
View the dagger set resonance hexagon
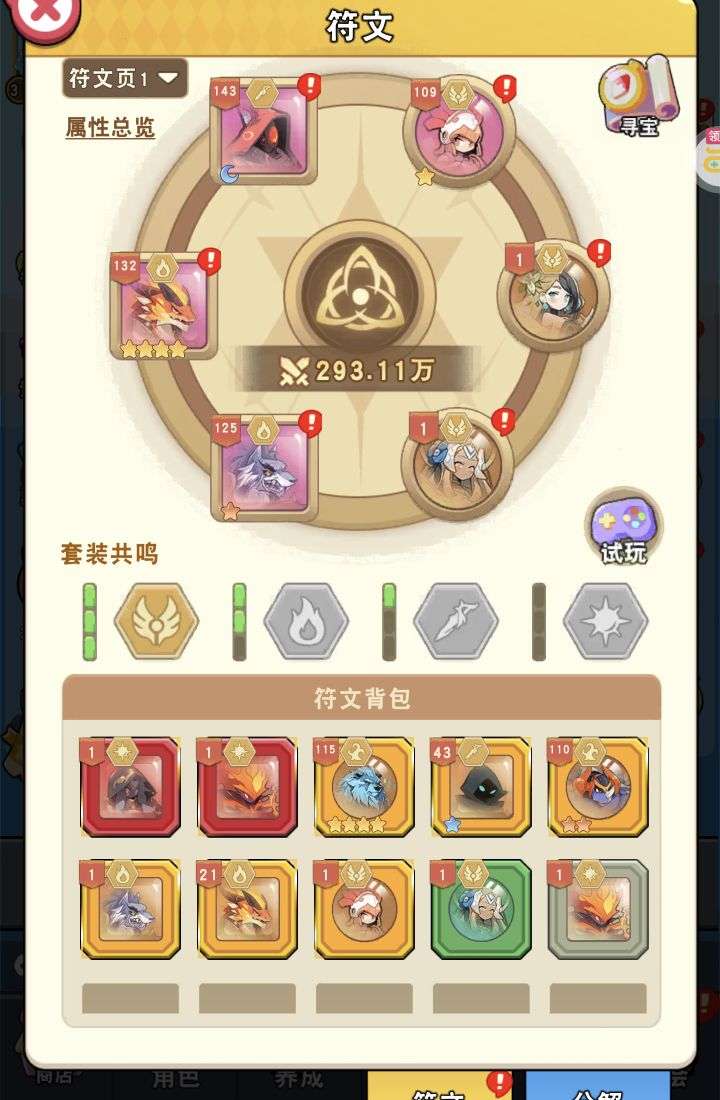tap(456, 622)
